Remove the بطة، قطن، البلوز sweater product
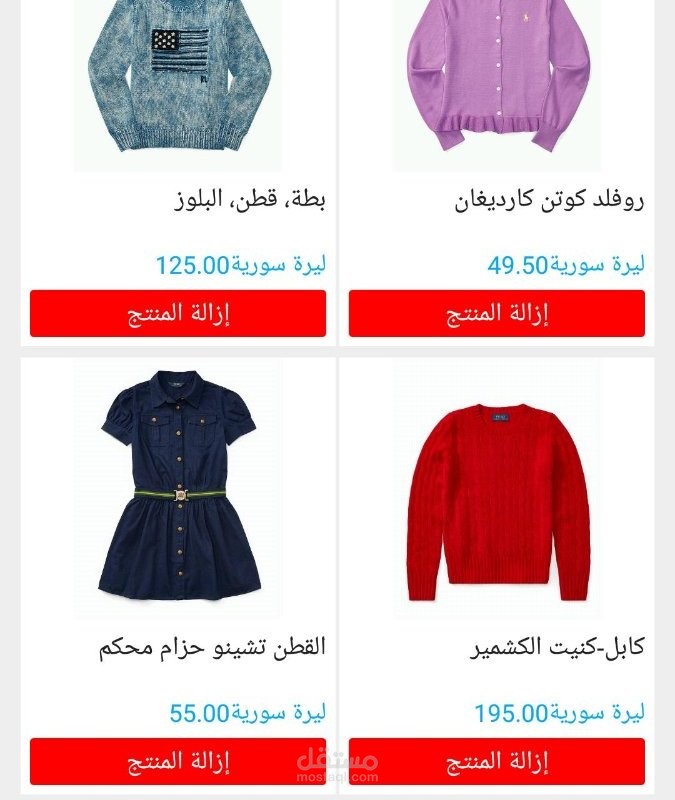 point(178,313)
